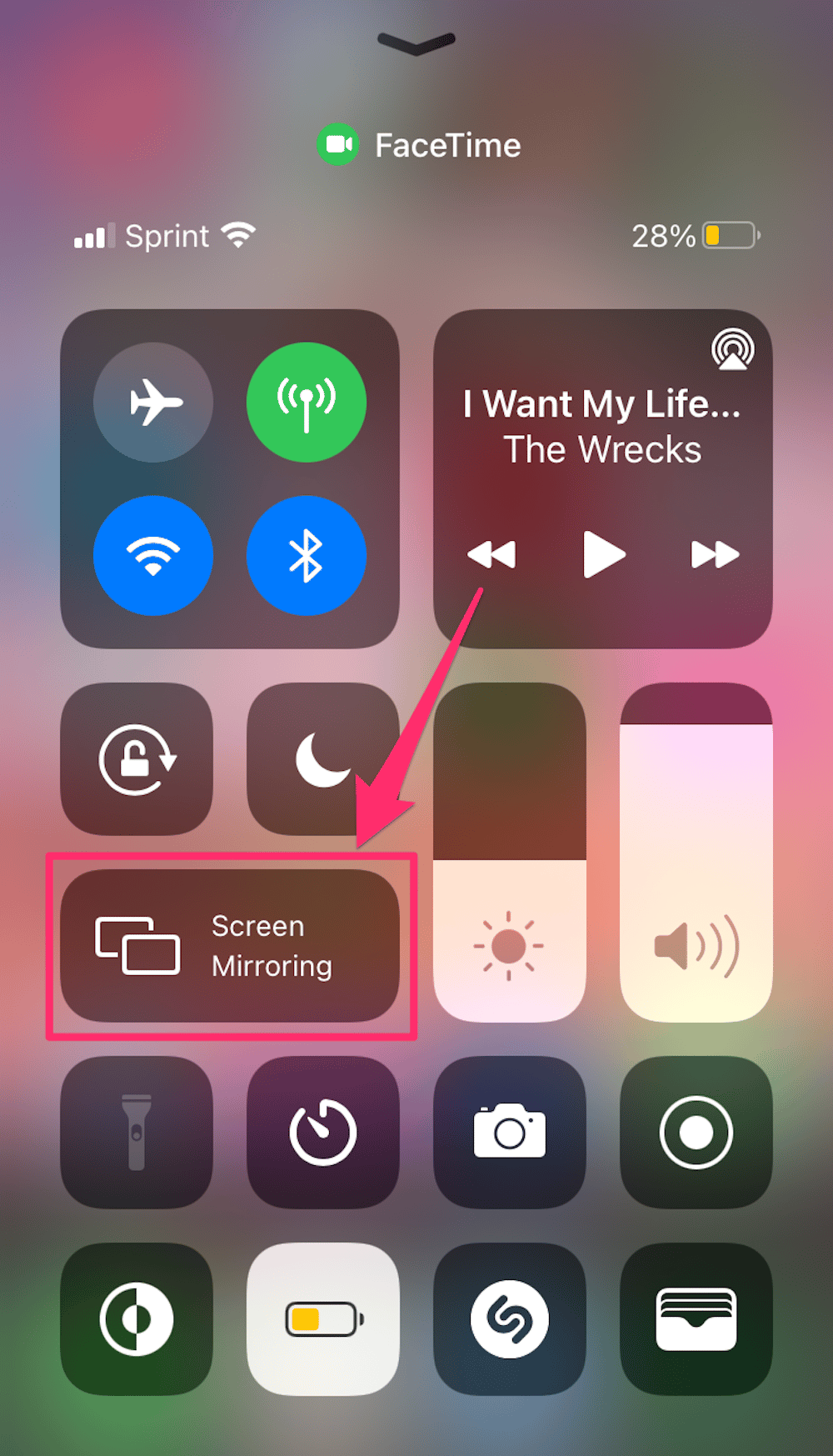This screenshot has height=1456, width=833.
Task: Tap the brightness slider
Action: tap(509, 852)
